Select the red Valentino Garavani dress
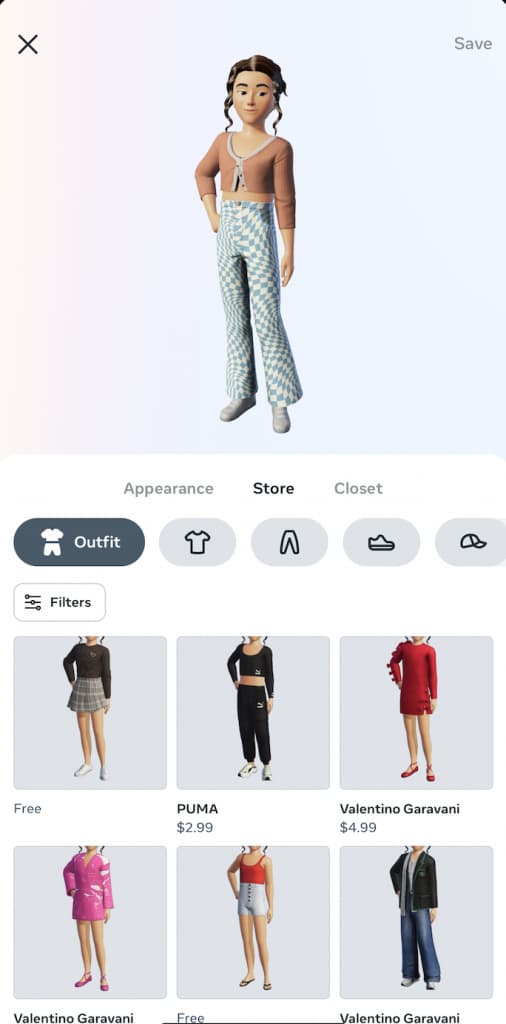This screenshot has width=506, height=1024. tap(417, 712)
